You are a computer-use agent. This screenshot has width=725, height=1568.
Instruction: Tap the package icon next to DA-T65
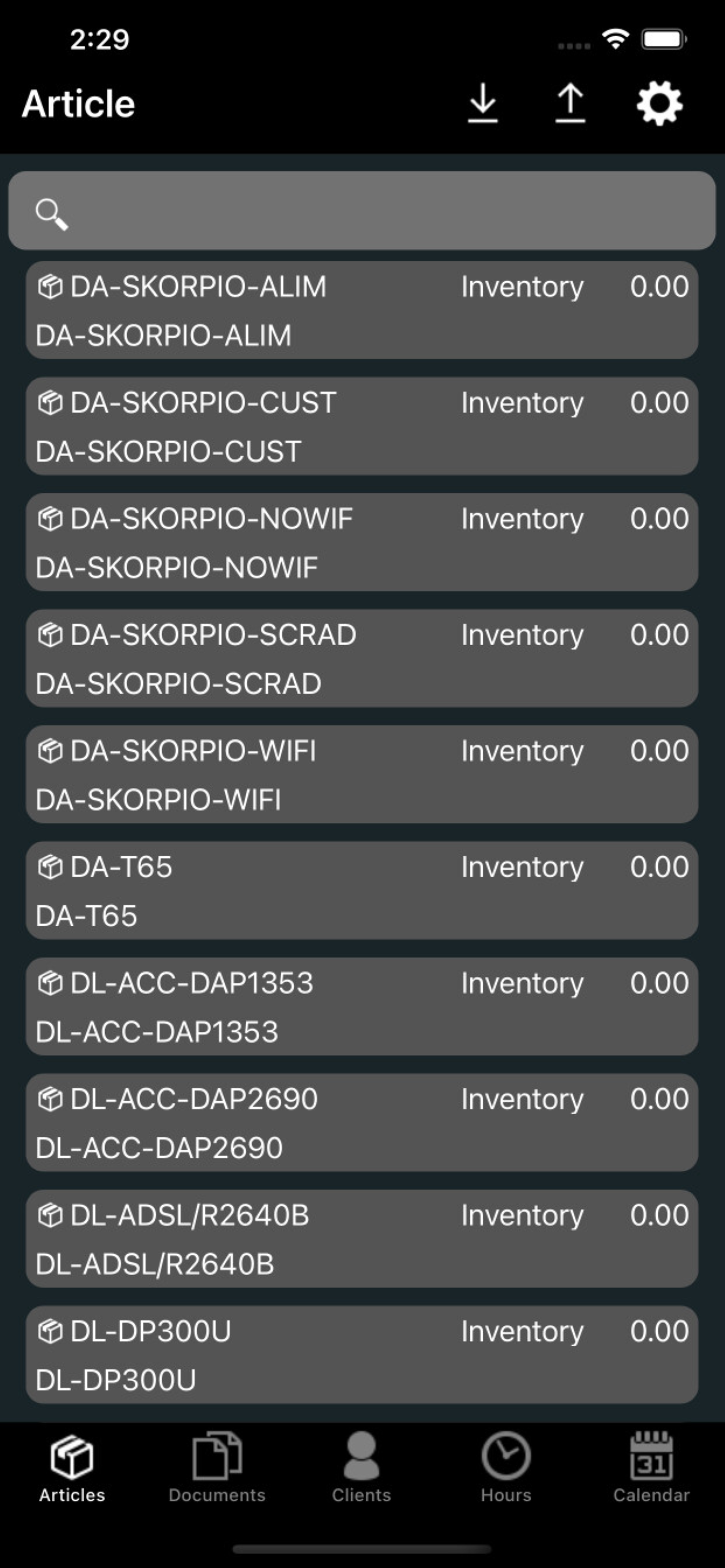pos(51,867)
